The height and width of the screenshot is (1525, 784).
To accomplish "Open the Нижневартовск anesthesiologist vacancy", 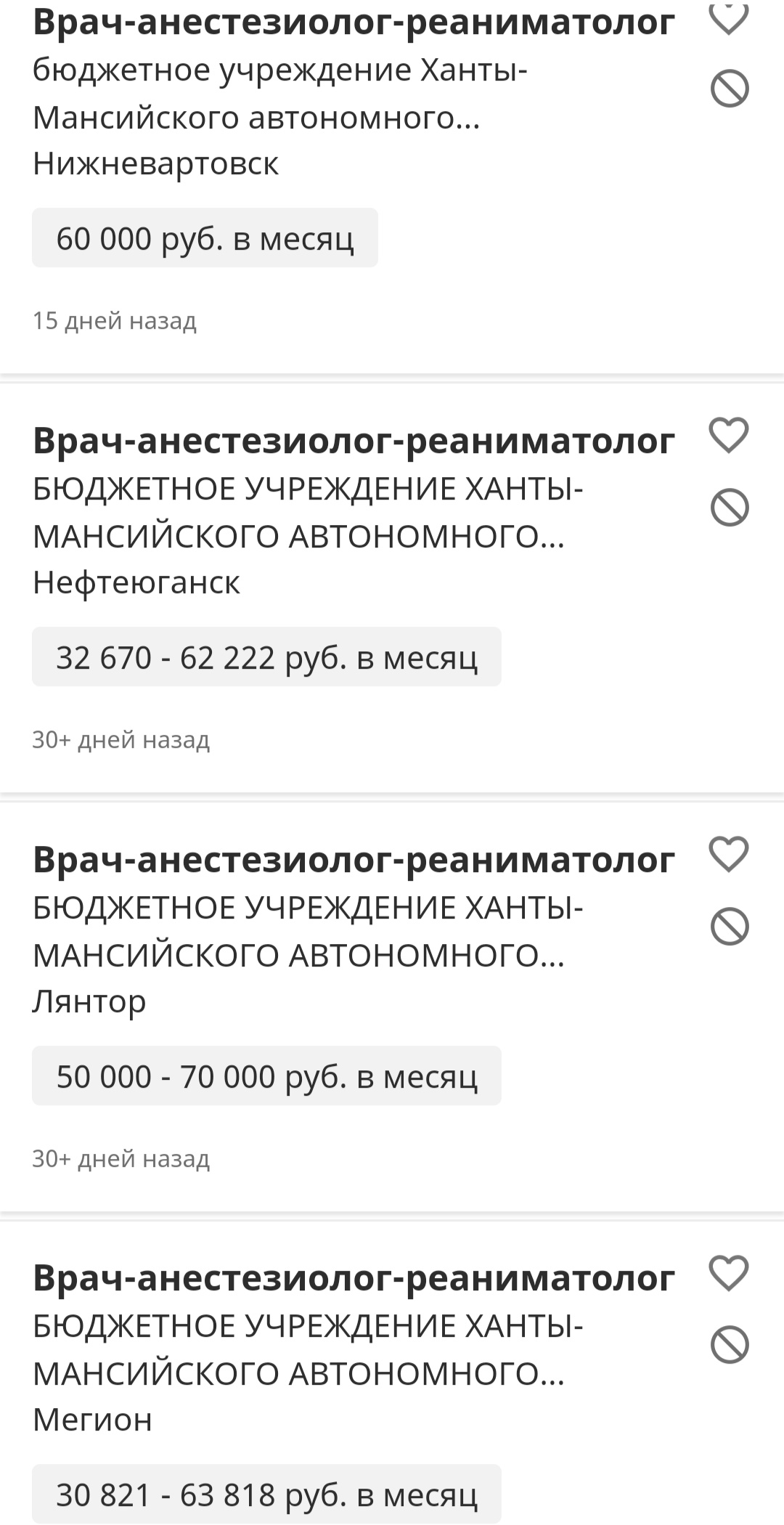I will tap(354, 23).
